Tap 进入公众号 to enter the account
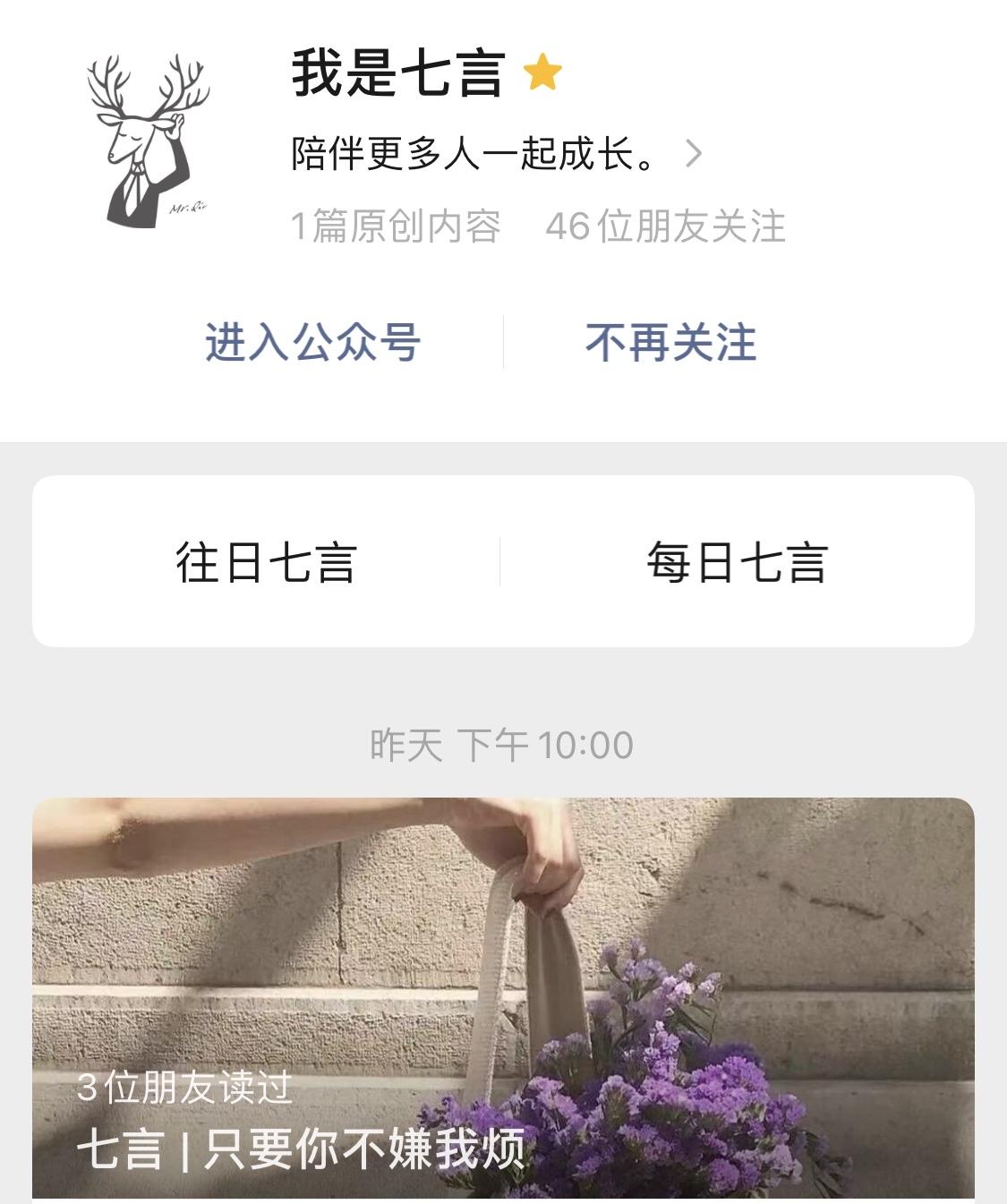This screenshot has width=1007, height=1204. [312, 342]
